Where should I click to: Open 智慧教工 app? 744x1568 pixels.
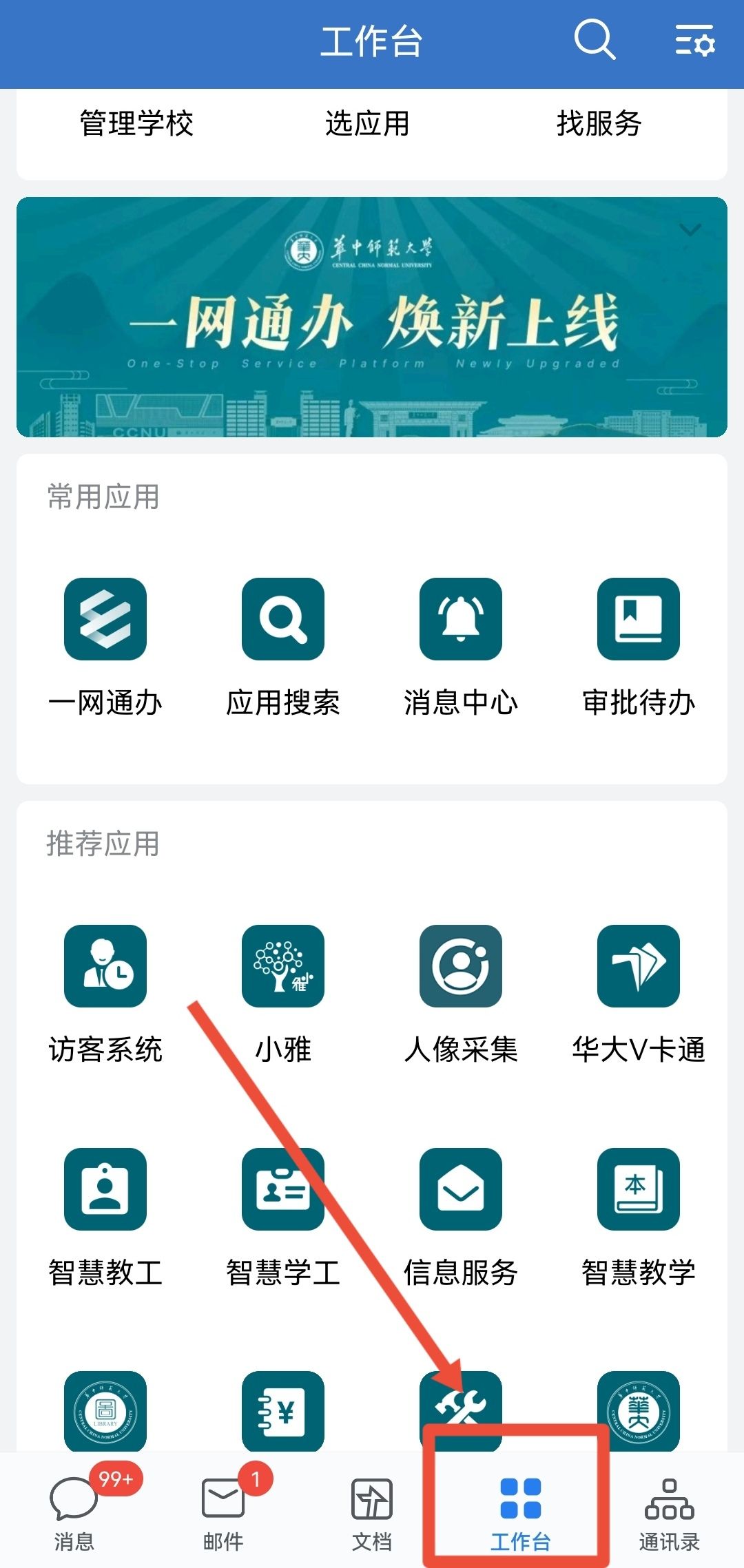[x=105, y=1189]
